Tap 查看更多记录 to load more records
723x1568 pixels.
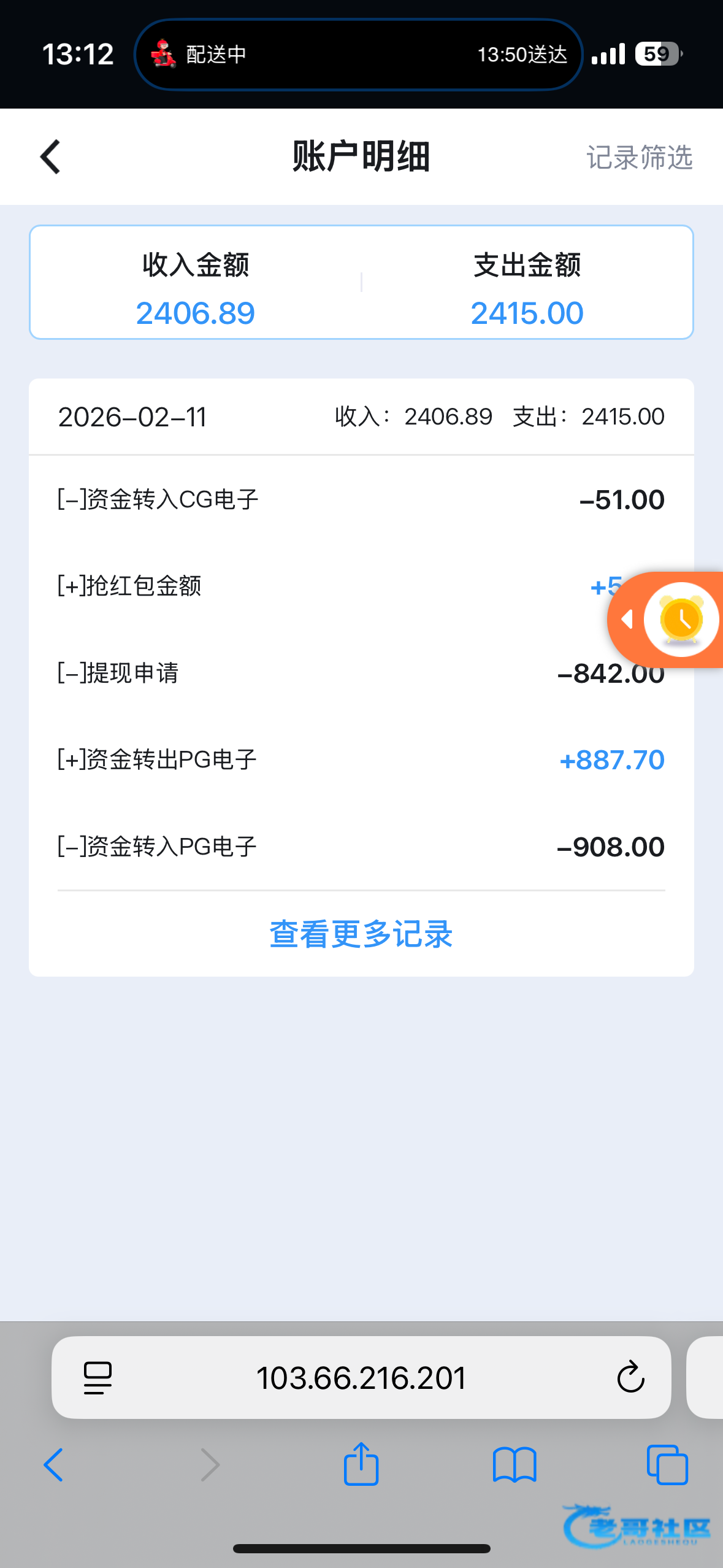pyautogui.click(x=361, y=934)
